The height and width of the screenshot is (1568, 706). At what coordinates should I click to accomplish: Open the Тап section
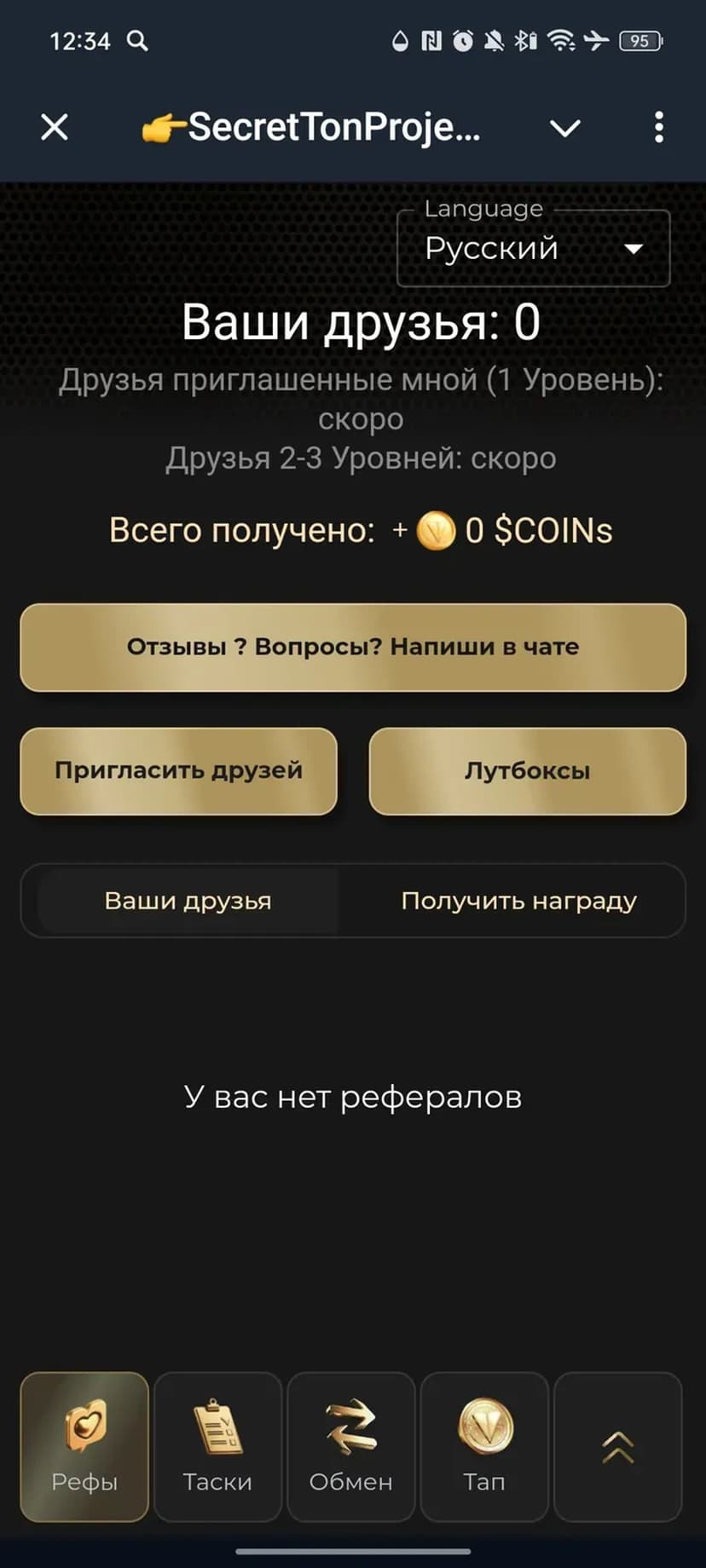484,1446
